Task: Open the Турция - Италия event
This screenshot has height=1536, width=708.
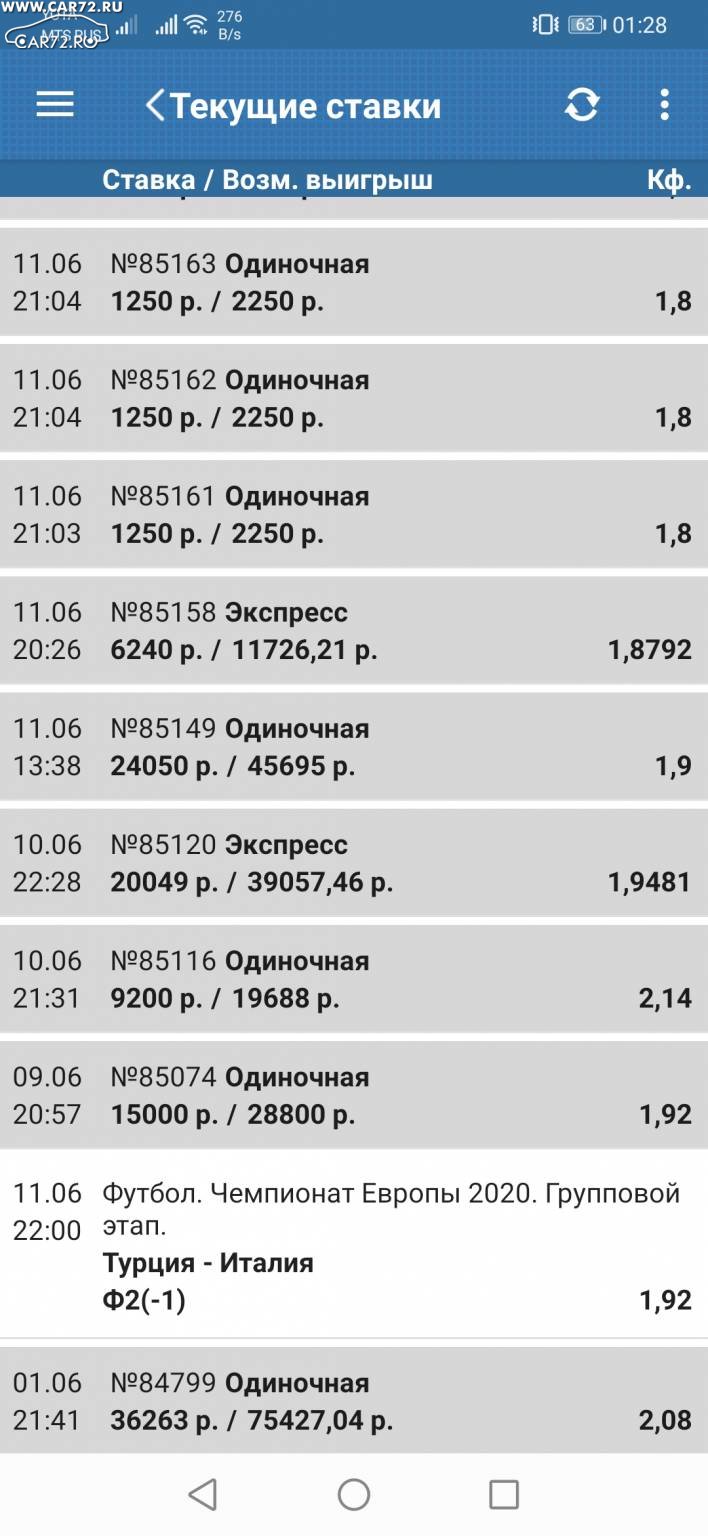Action: point(354,1244)
